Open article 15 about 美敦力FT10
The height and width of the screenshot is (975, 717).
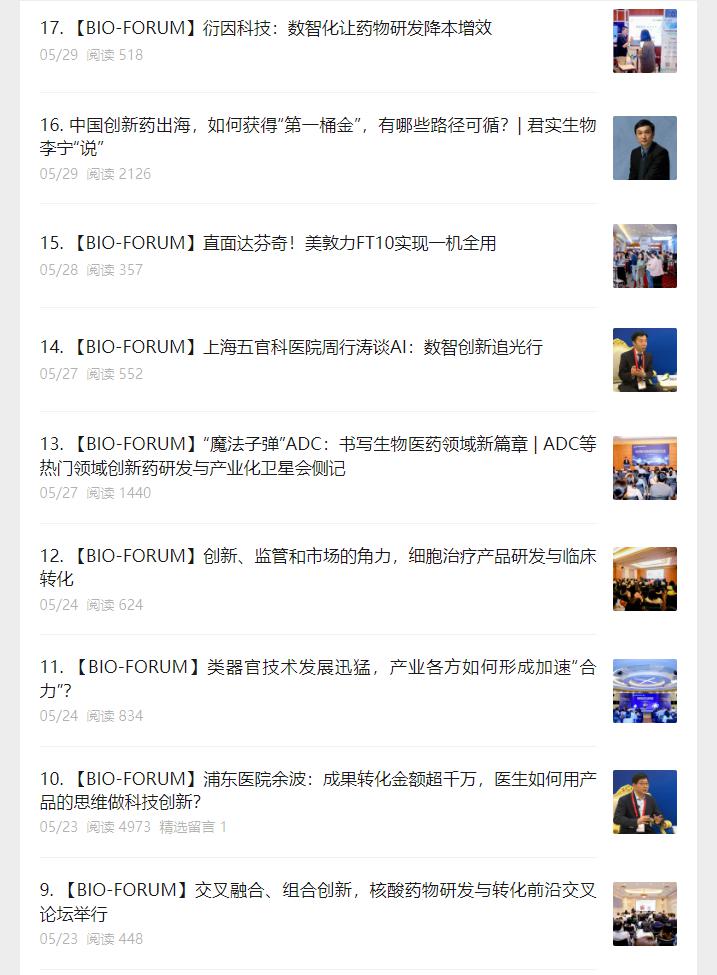(268, 243)
